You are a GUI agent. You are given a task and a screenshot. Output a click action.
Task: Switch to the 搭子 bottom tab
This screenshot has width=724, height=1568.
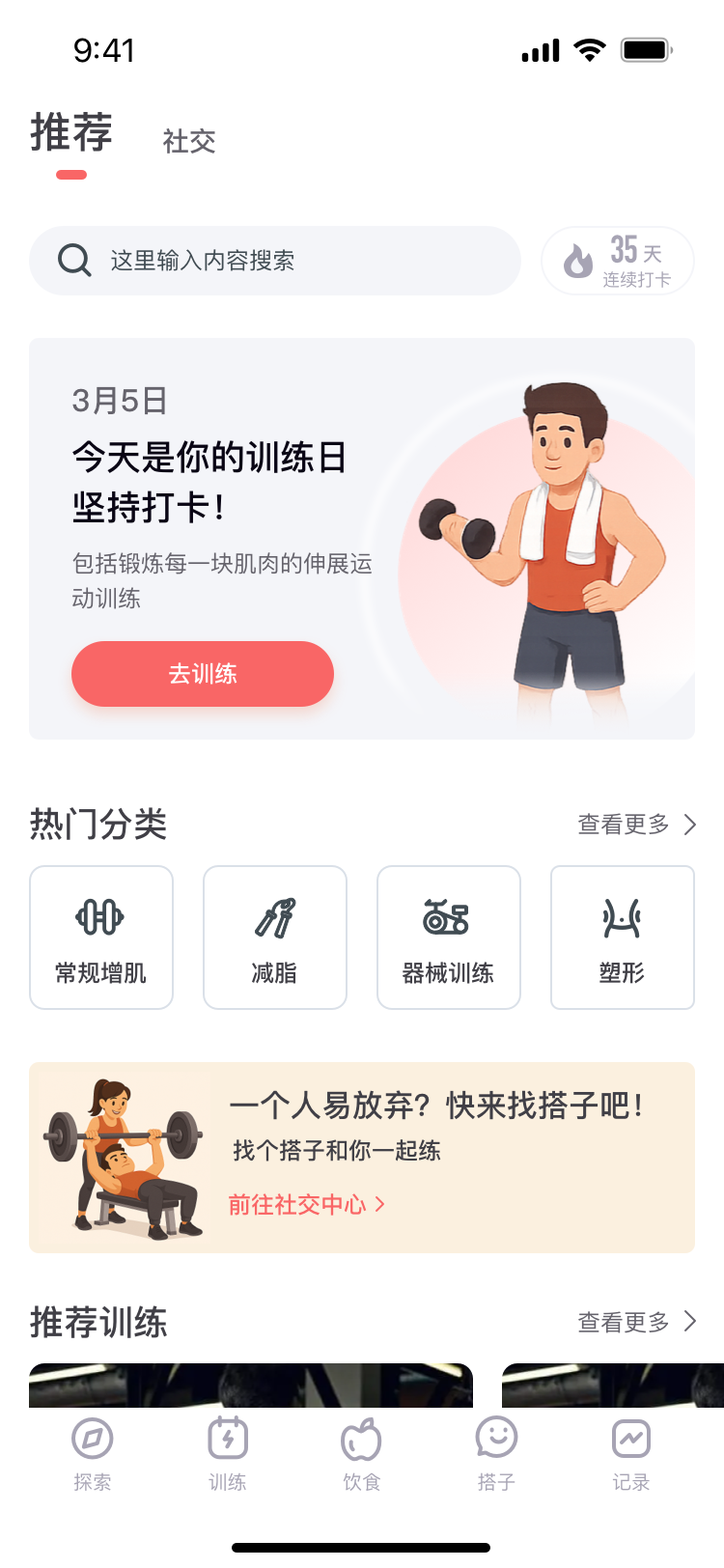[x=496, y=1454]
